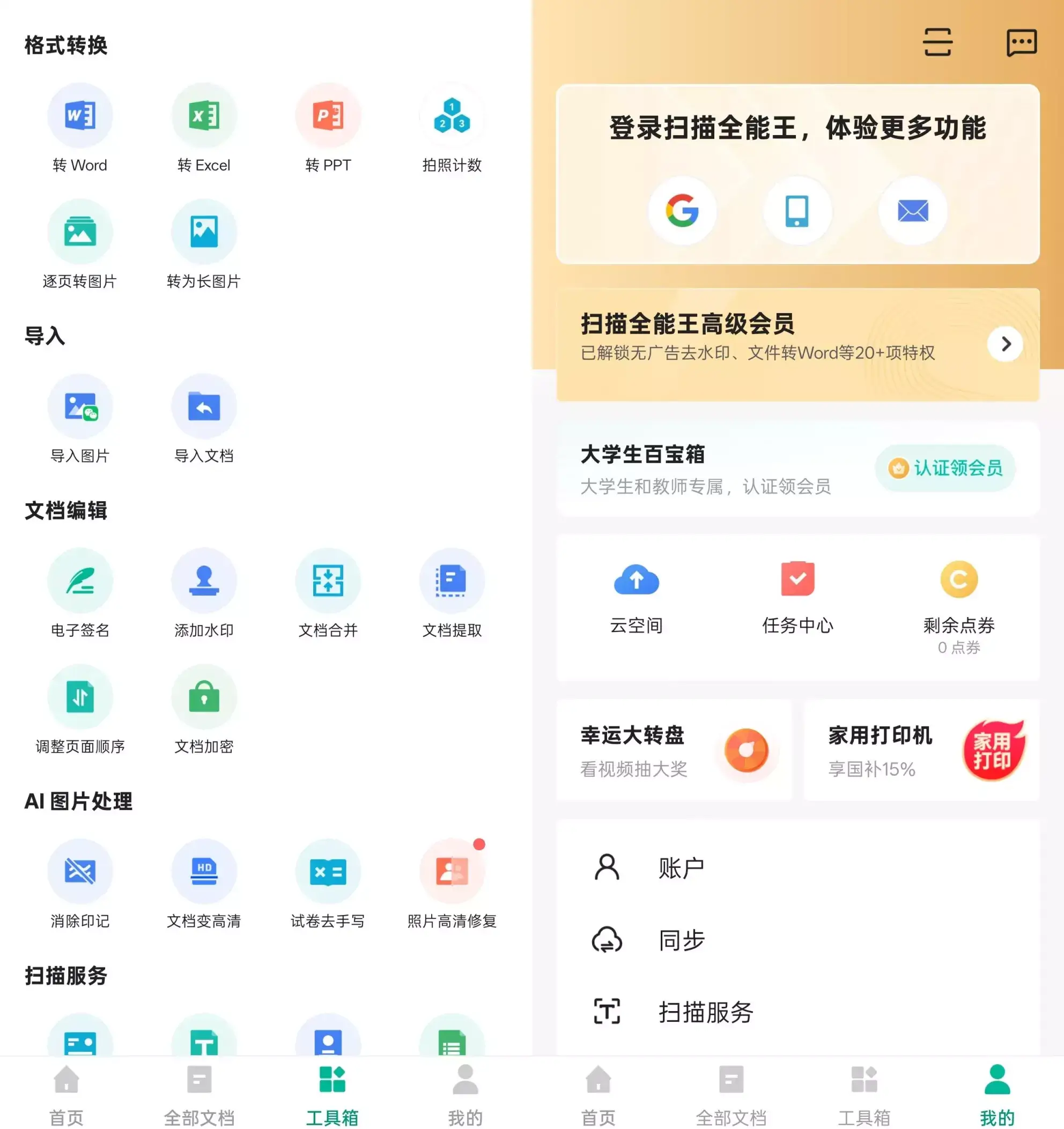Open 云空间 cloud storage
The image size is (1064, 1129).
(636, 596)
